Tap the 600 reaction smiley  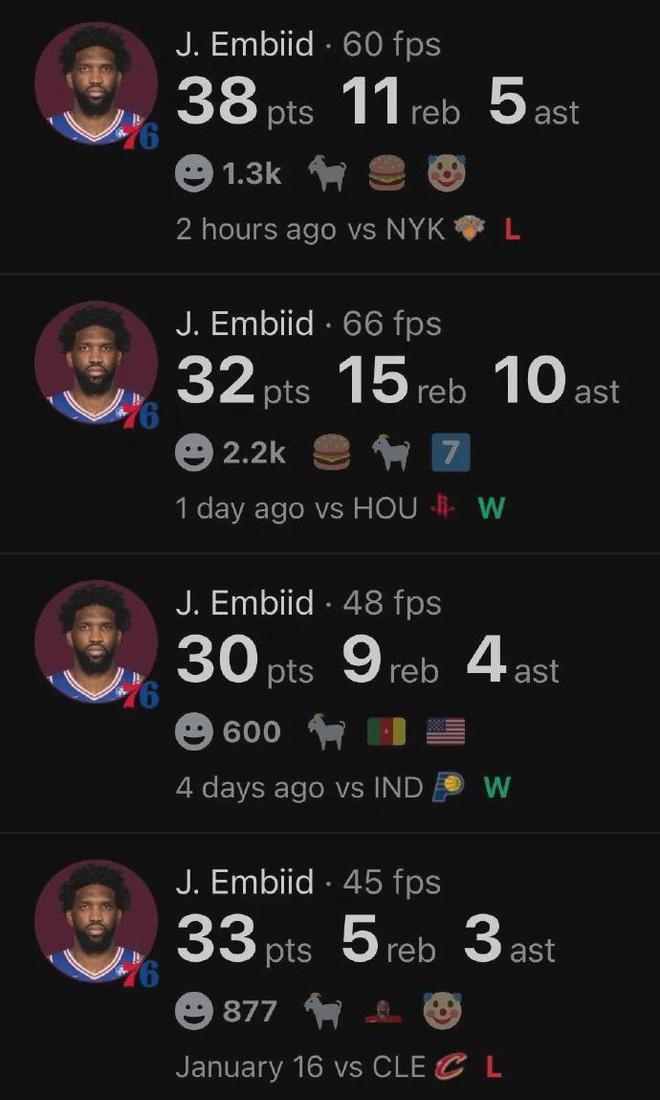tap(195, 732)
